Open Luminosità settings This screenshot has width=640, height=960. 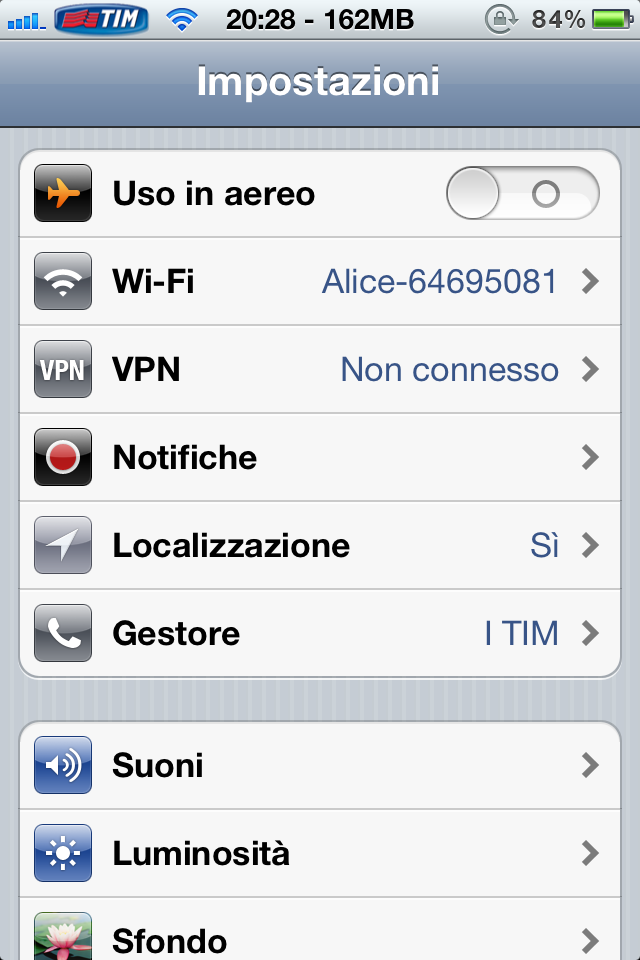320,854
